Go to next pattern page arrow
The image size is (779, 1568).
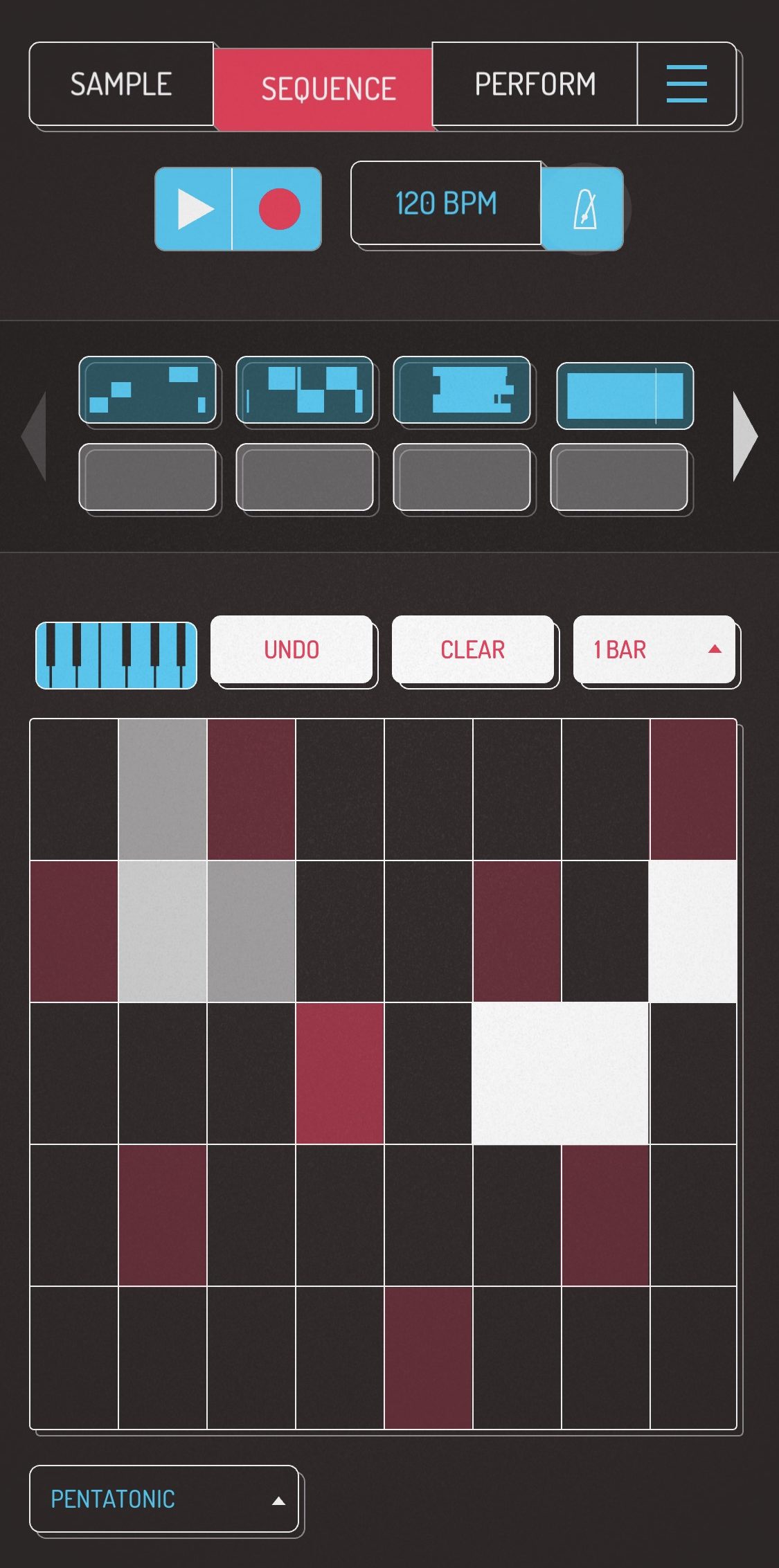[x=745, y=436]
